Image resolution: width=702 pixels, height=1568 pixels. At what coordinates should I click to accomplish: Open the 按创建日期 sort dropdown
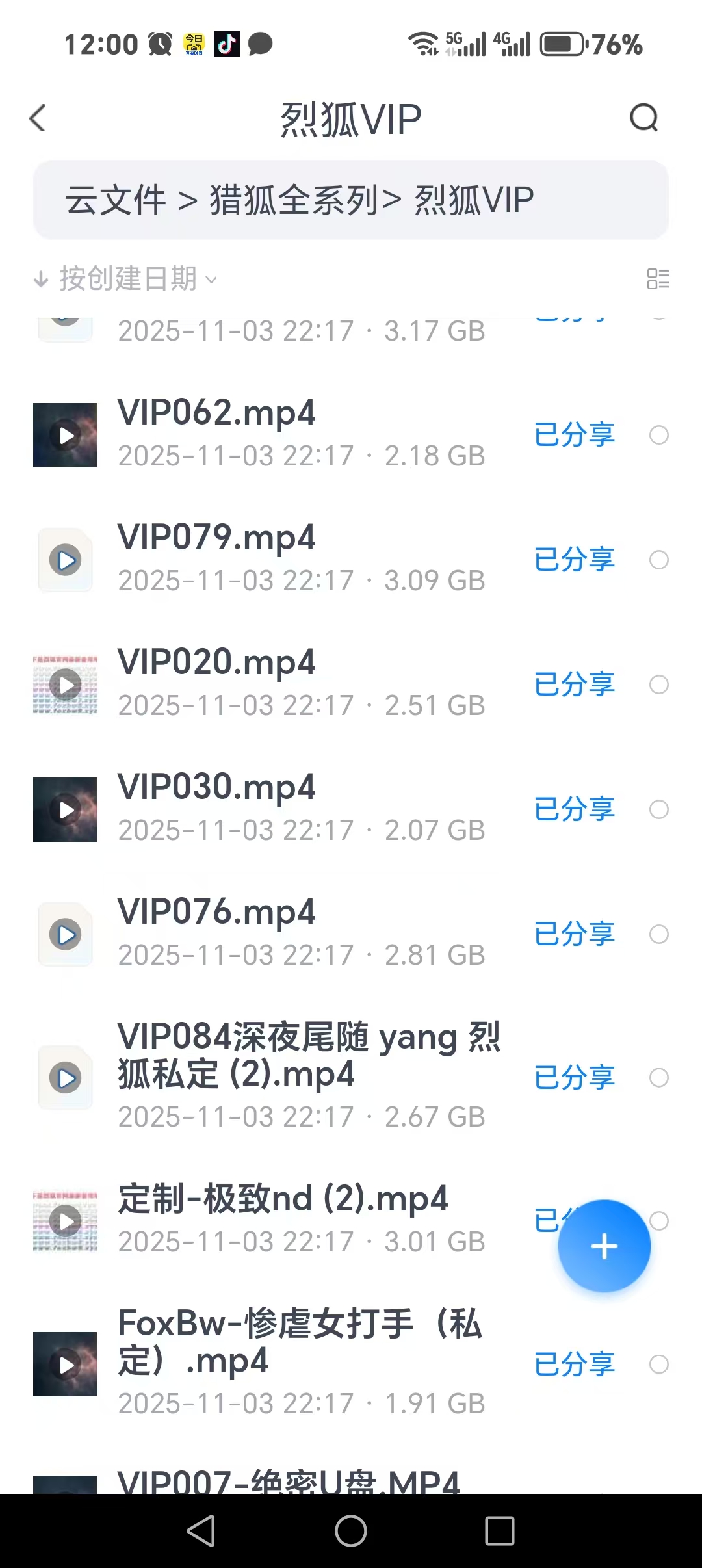(127, 279)
